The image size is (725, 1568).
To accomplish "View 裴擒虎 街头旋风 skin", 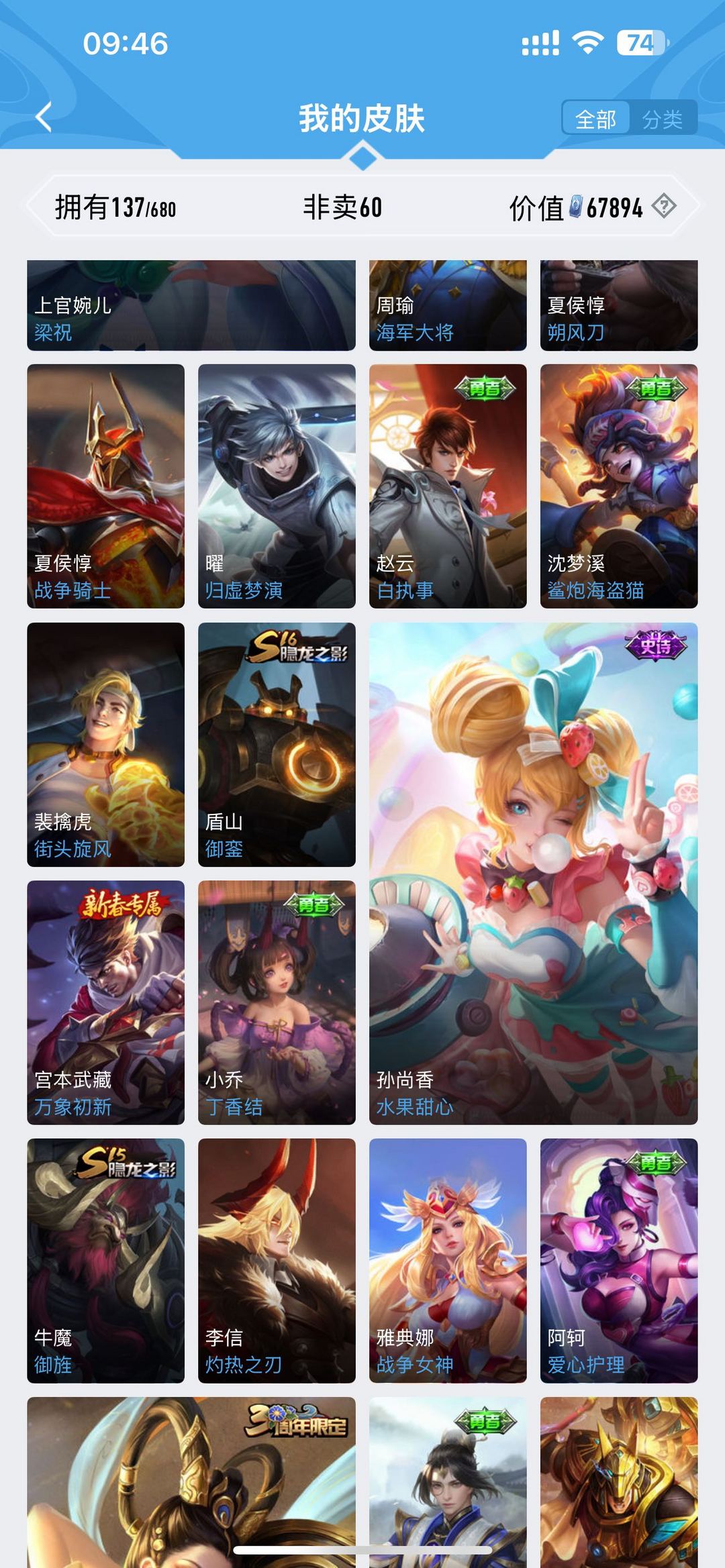I will 105,745.
